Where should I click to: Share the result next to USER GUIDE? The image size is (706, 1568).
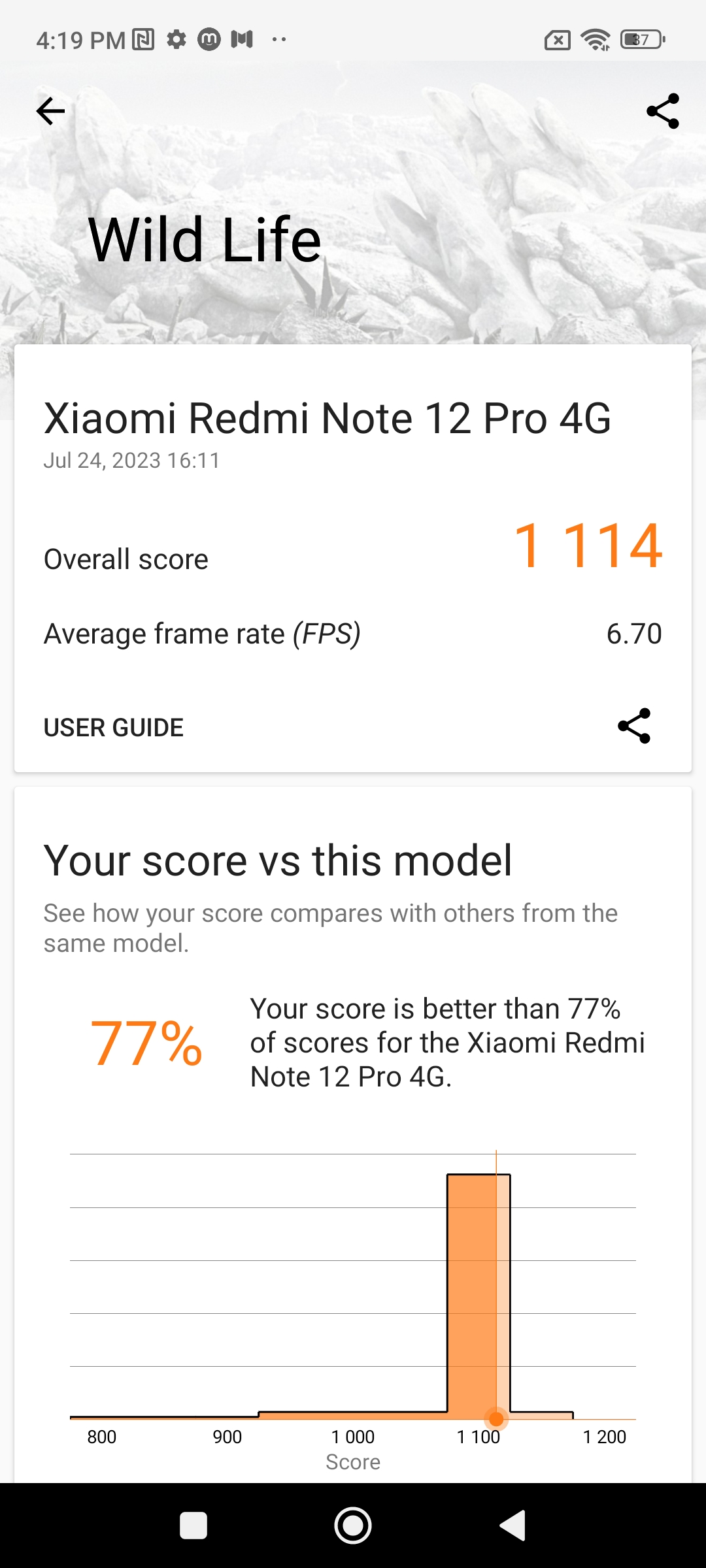[x=633, y=726]
